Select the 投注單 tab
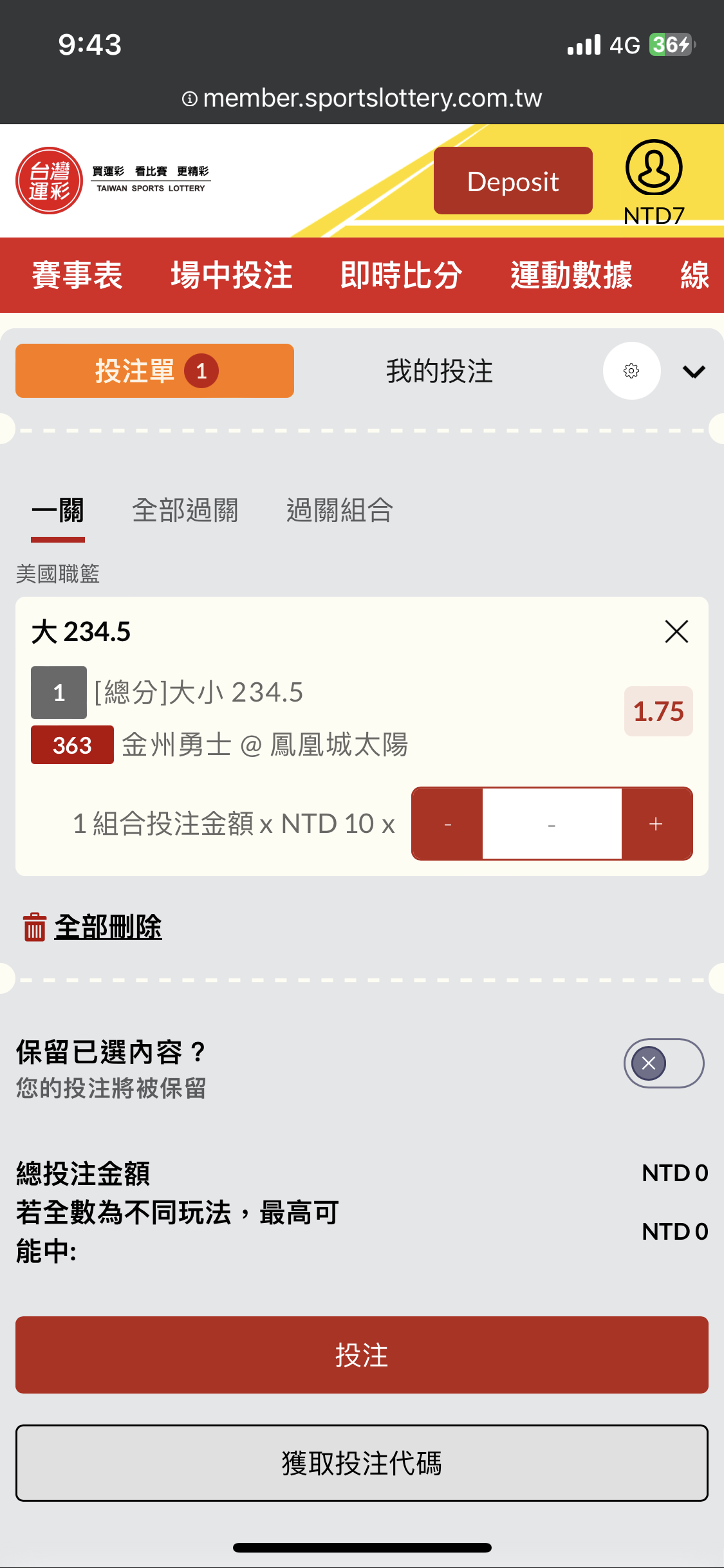 [154, 371]
